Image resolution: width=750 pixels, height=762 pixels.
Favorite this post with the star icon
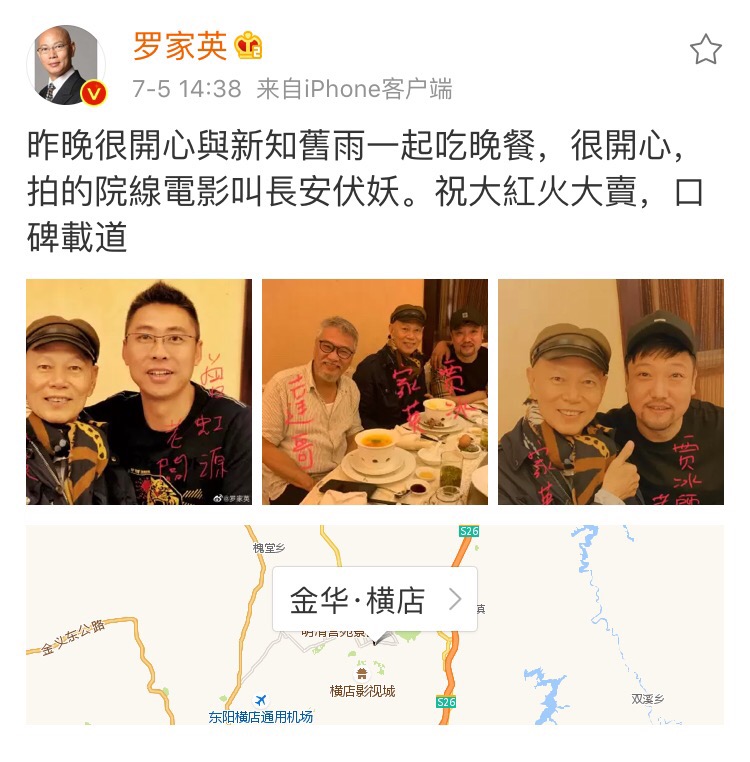pos(705,49)
